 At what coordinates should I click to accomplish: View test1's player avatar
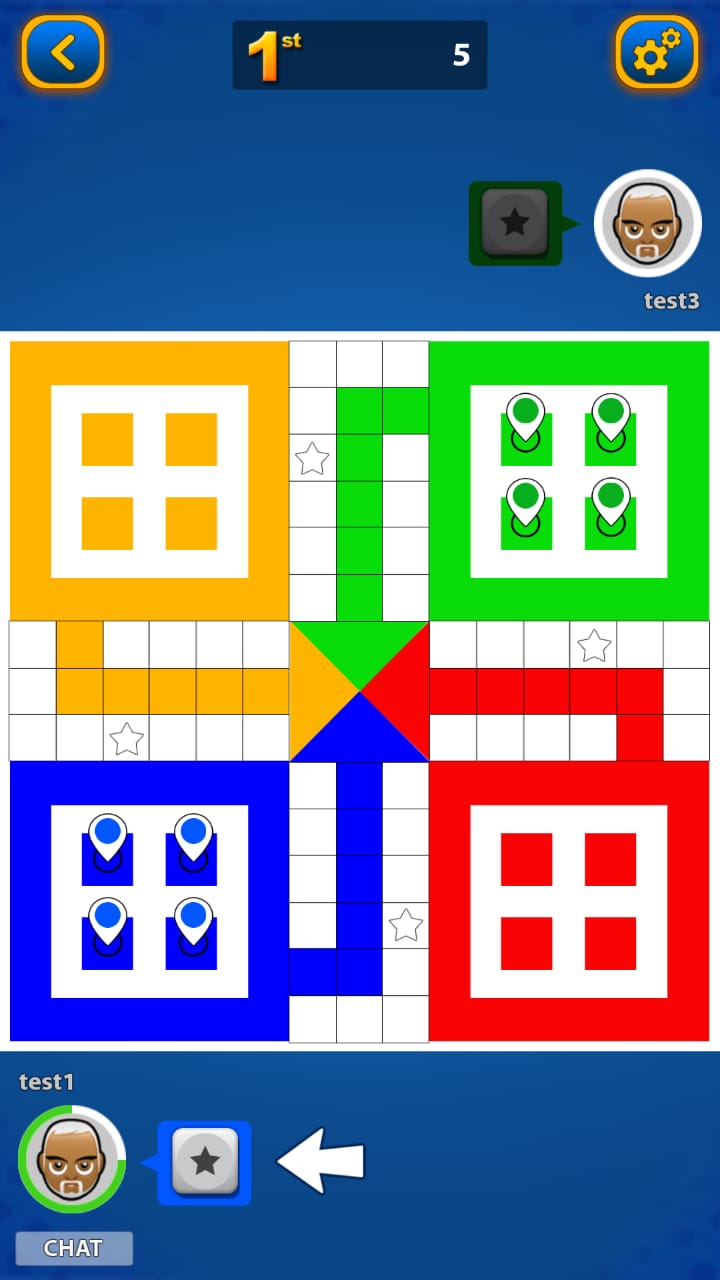71,1160
